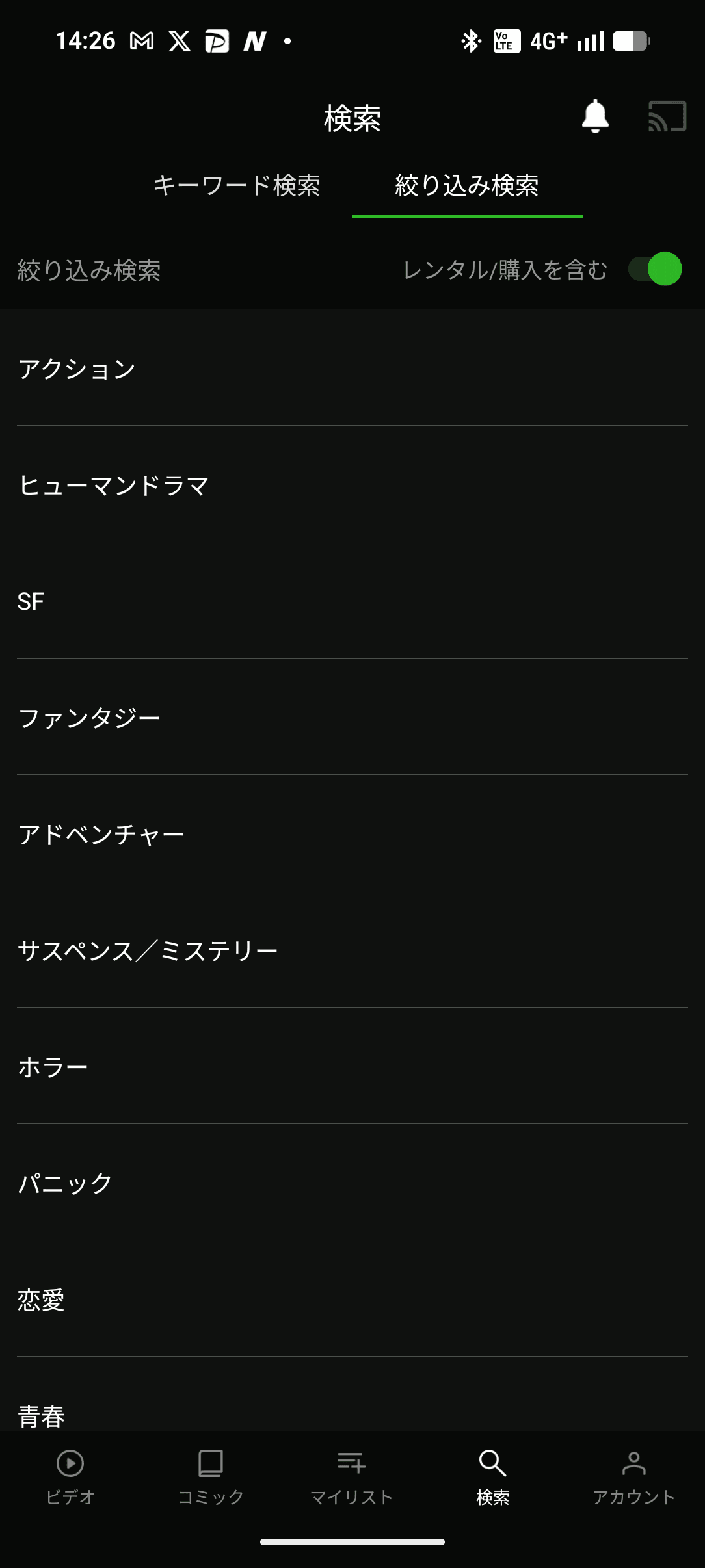Expand the ファンタジー genre category
Viewport: 705px width, 1568px height.
[x=351, y=716]
